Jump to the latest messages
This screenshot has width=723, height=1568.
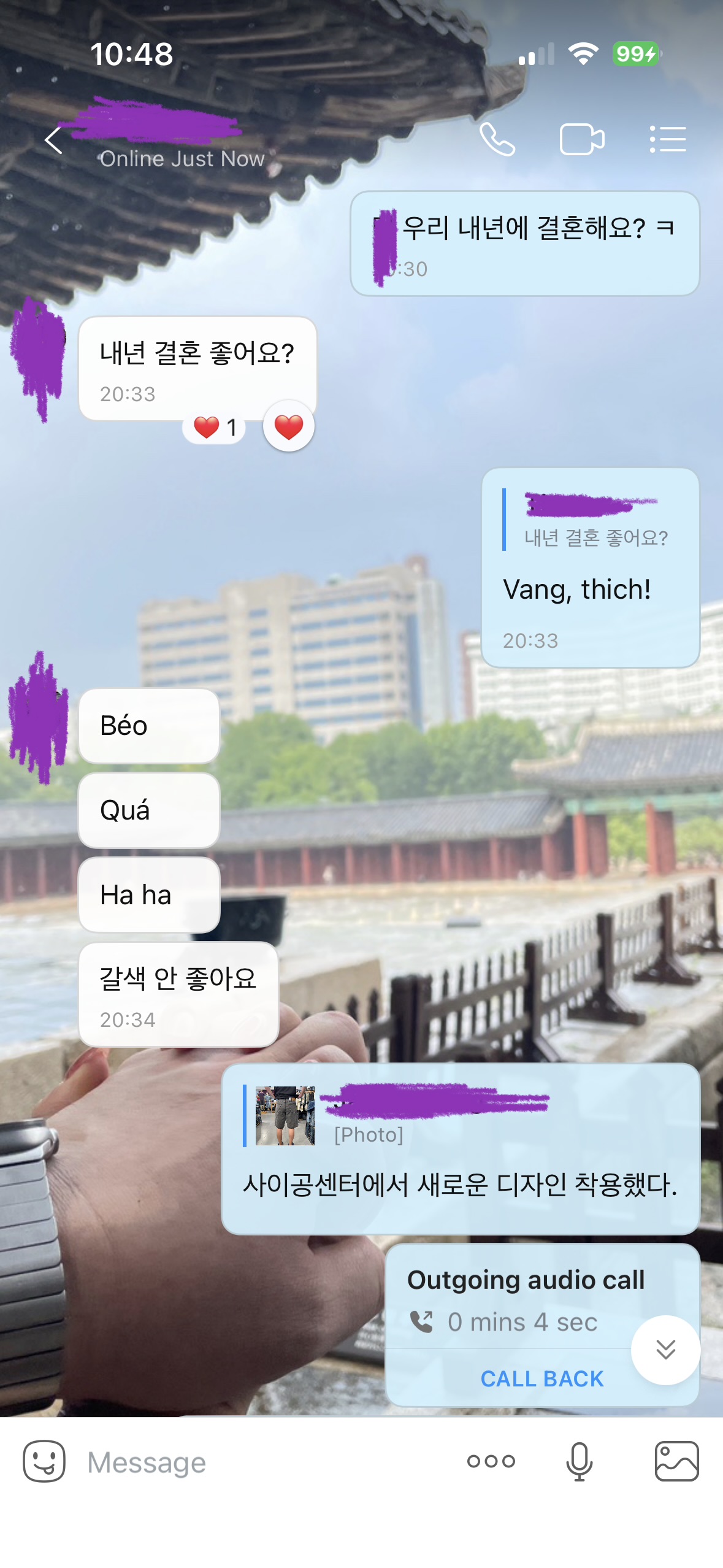[x=665, y=1349]
